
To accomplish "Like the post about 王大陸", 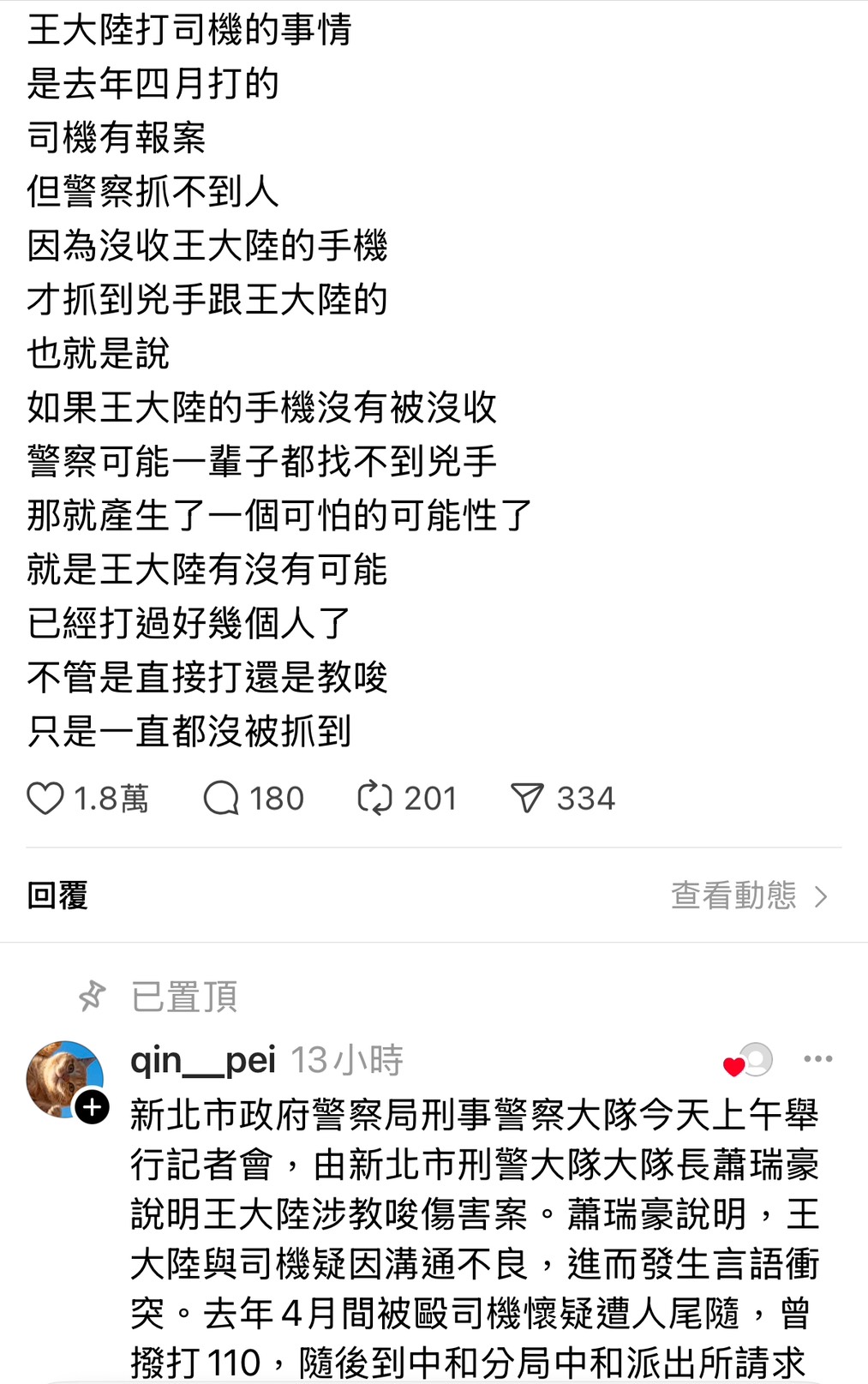I will click(45, 799).
